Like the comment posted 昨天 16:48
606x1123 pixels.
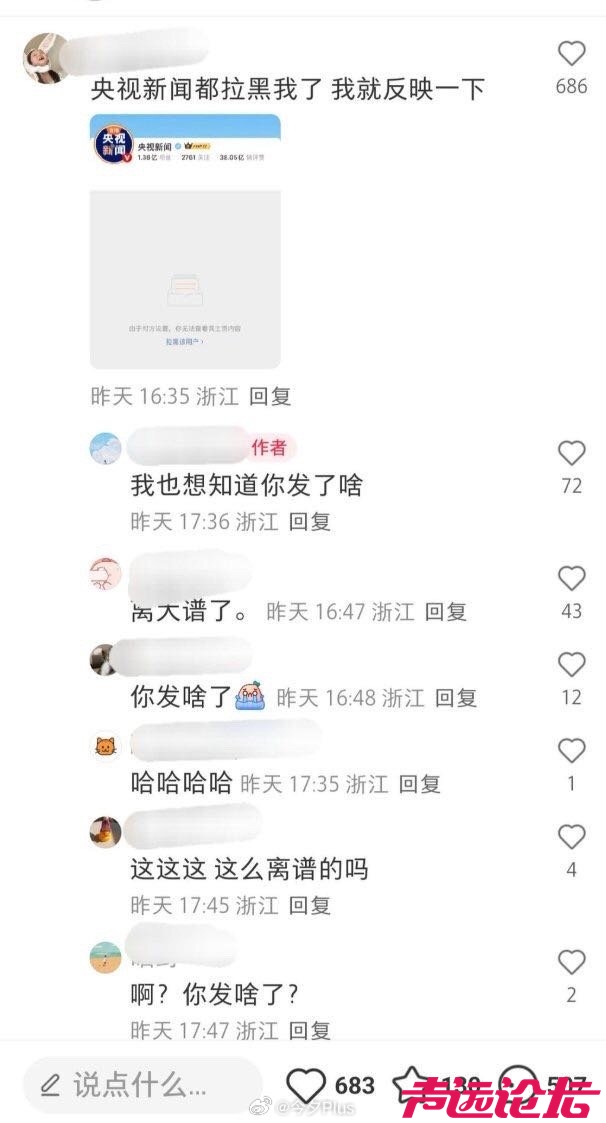(571, 665)
